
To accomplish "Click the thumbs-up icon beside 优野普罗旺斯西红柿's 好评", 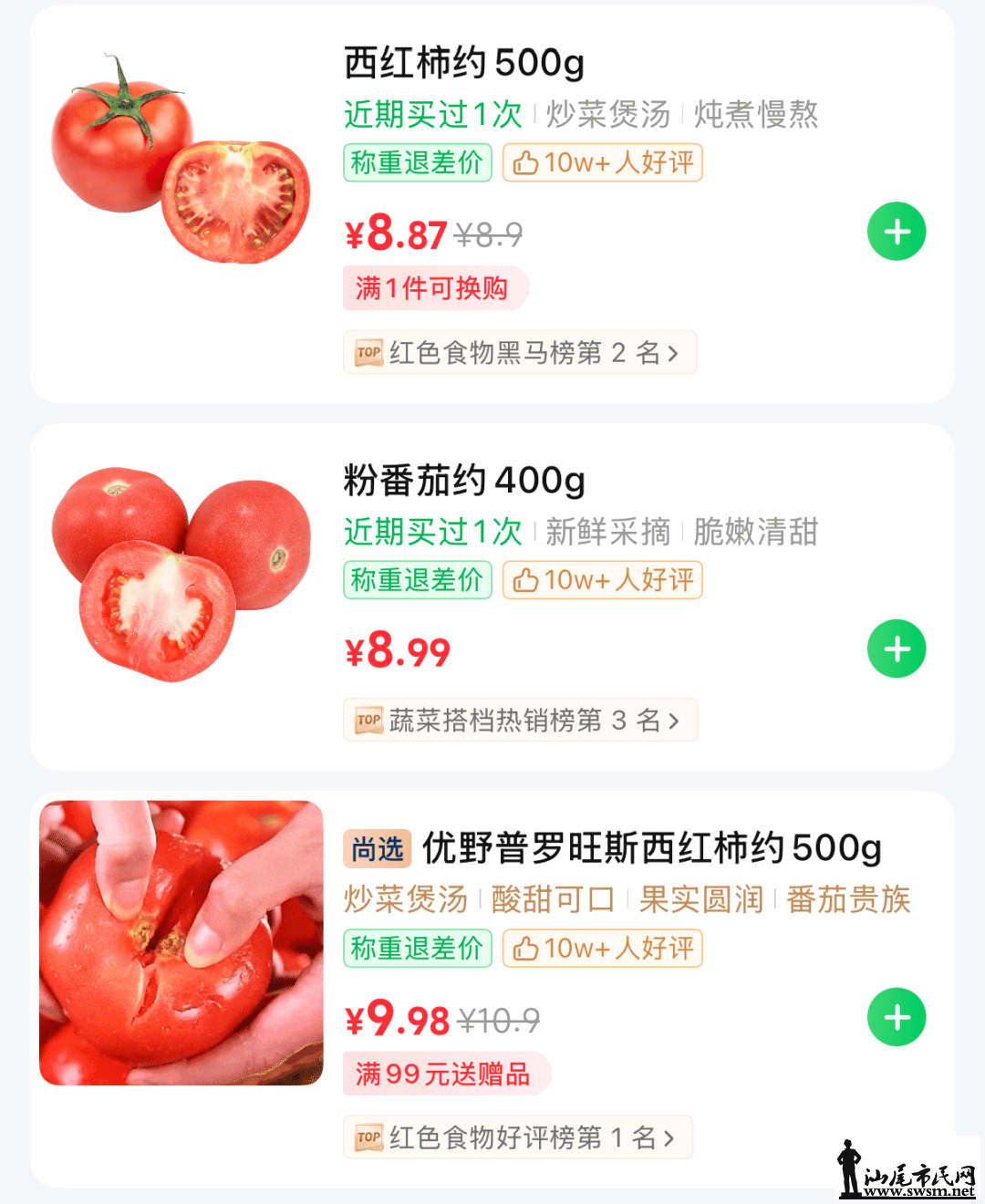I will (x=524, y=949).
